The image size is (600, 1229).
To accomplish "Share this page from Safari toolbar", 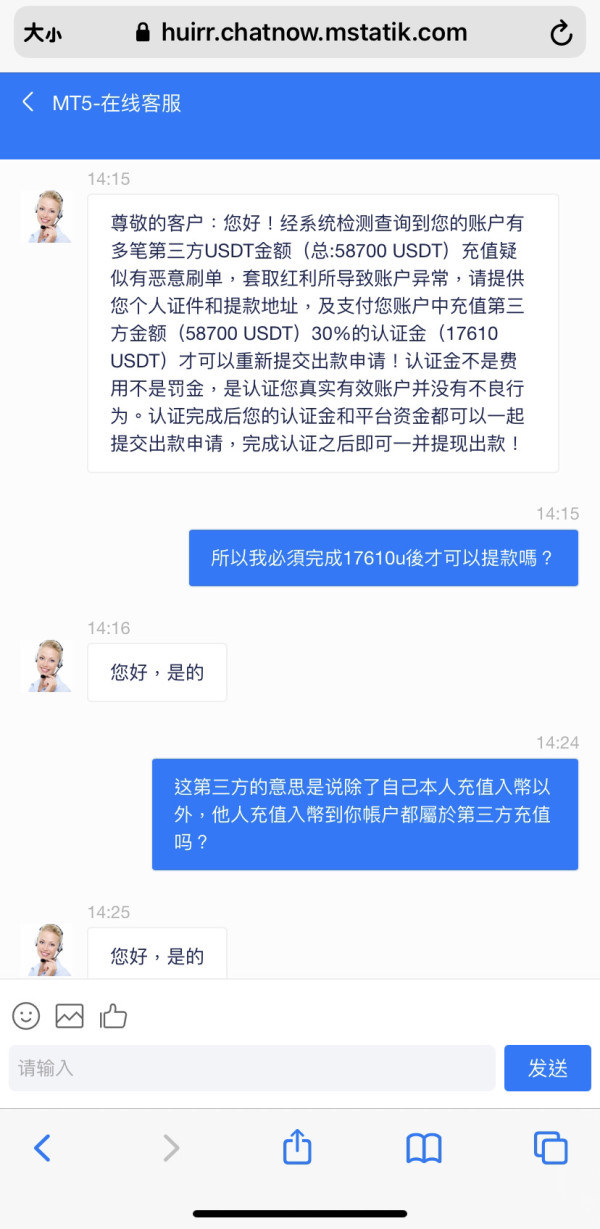I will point(297,1146).
